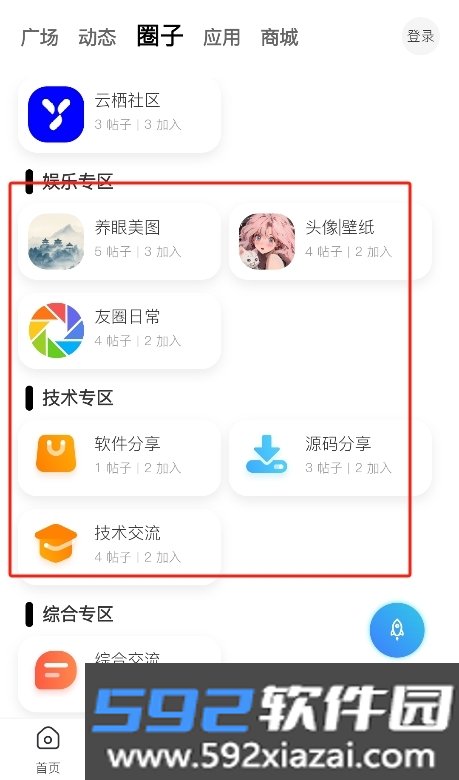Open the 养眼美图 circle
Screen dimensions: 459x780
point(119,241)
